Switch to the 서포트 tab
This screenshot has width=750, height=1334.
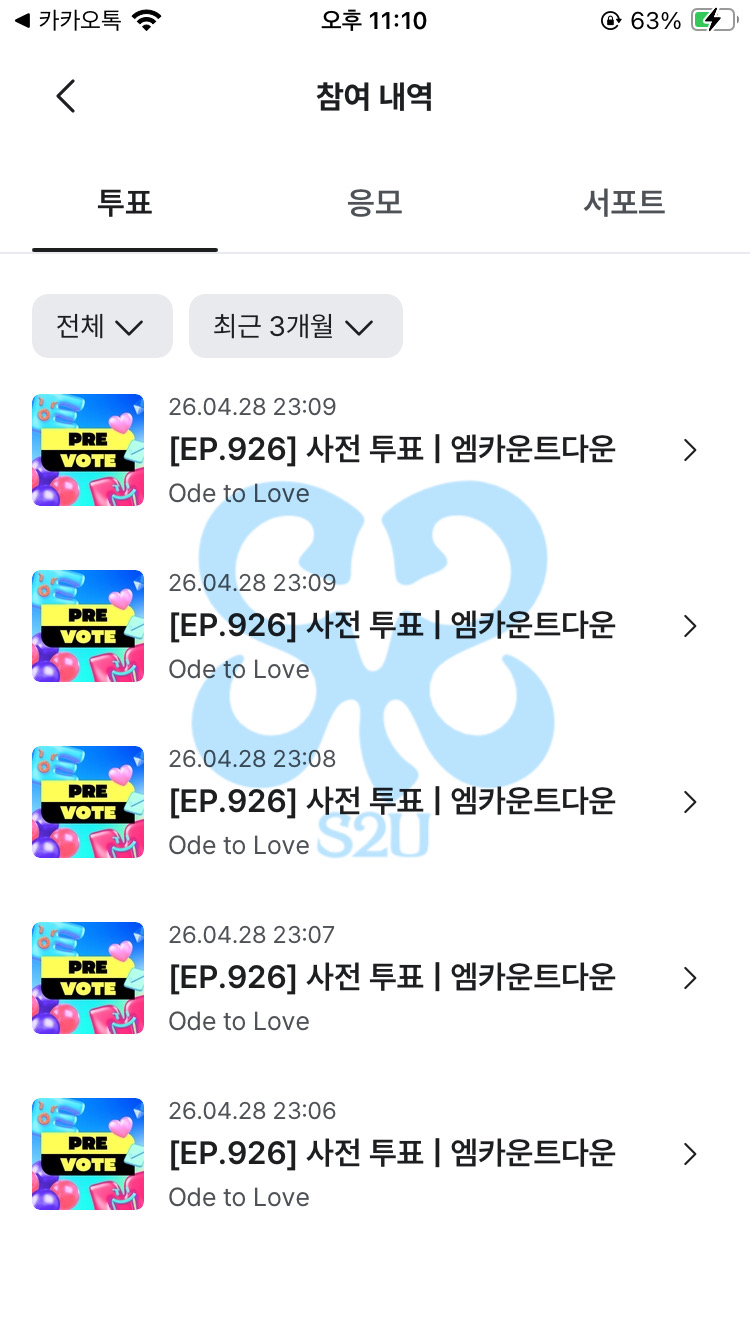(x=624, y=203)
